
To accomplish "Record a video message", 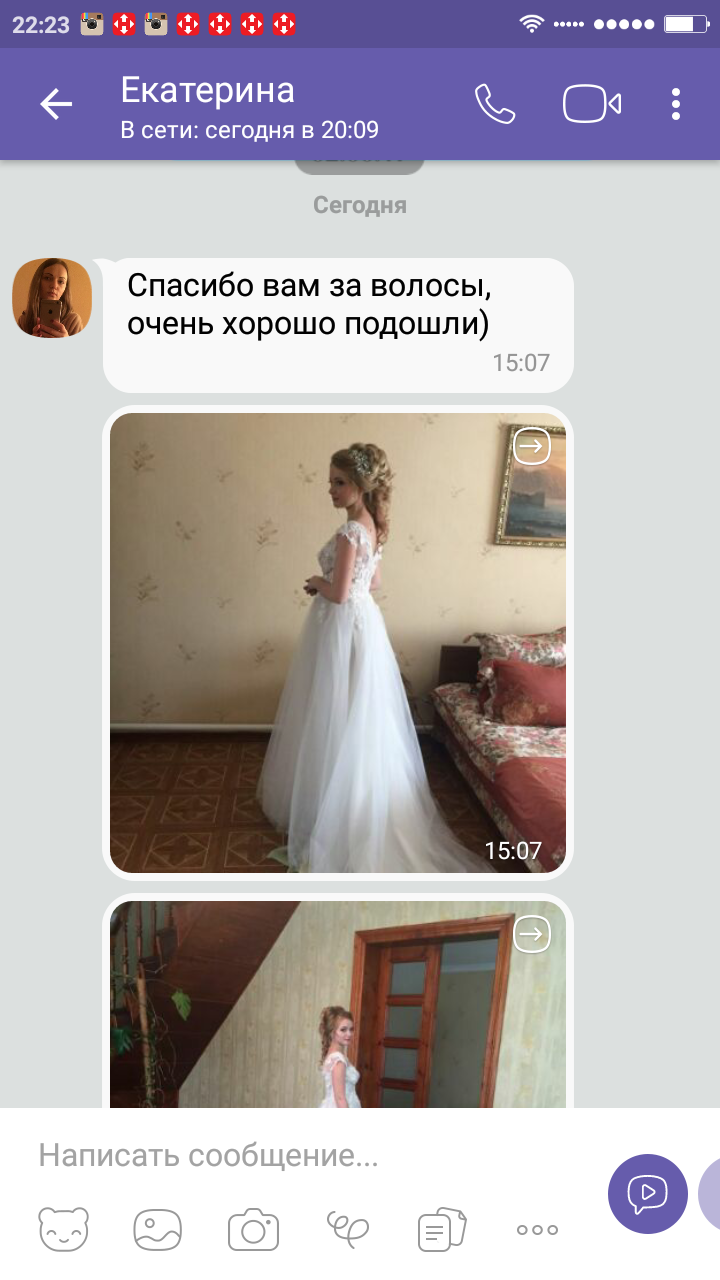I will pos(648,1193).
